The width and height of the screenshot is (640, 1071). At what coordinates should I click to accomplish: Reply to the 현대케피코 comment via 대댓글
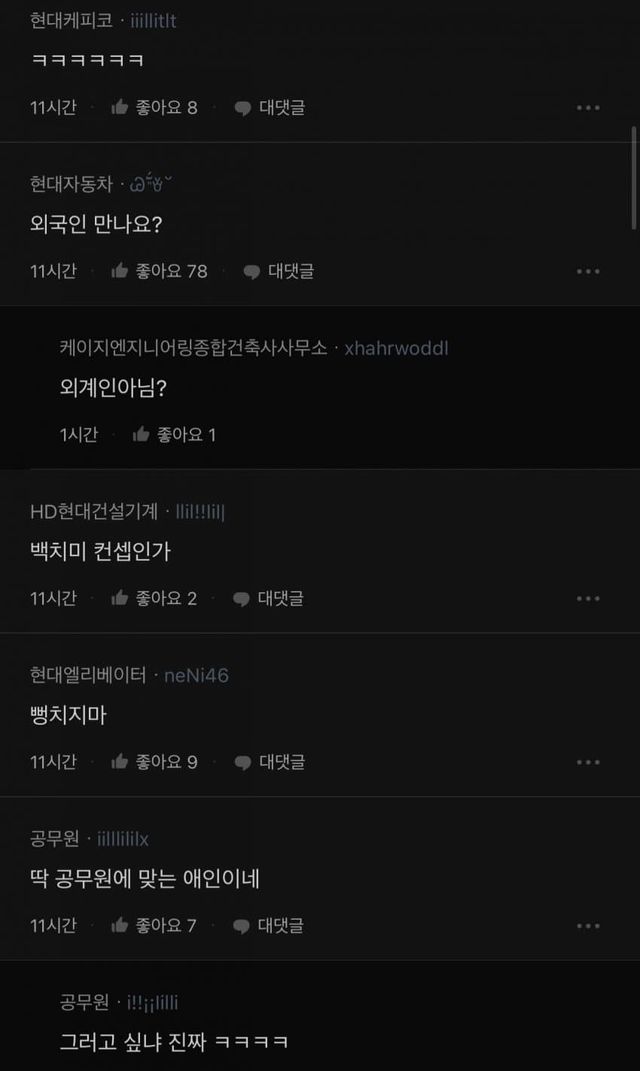(x=270, y=108)
